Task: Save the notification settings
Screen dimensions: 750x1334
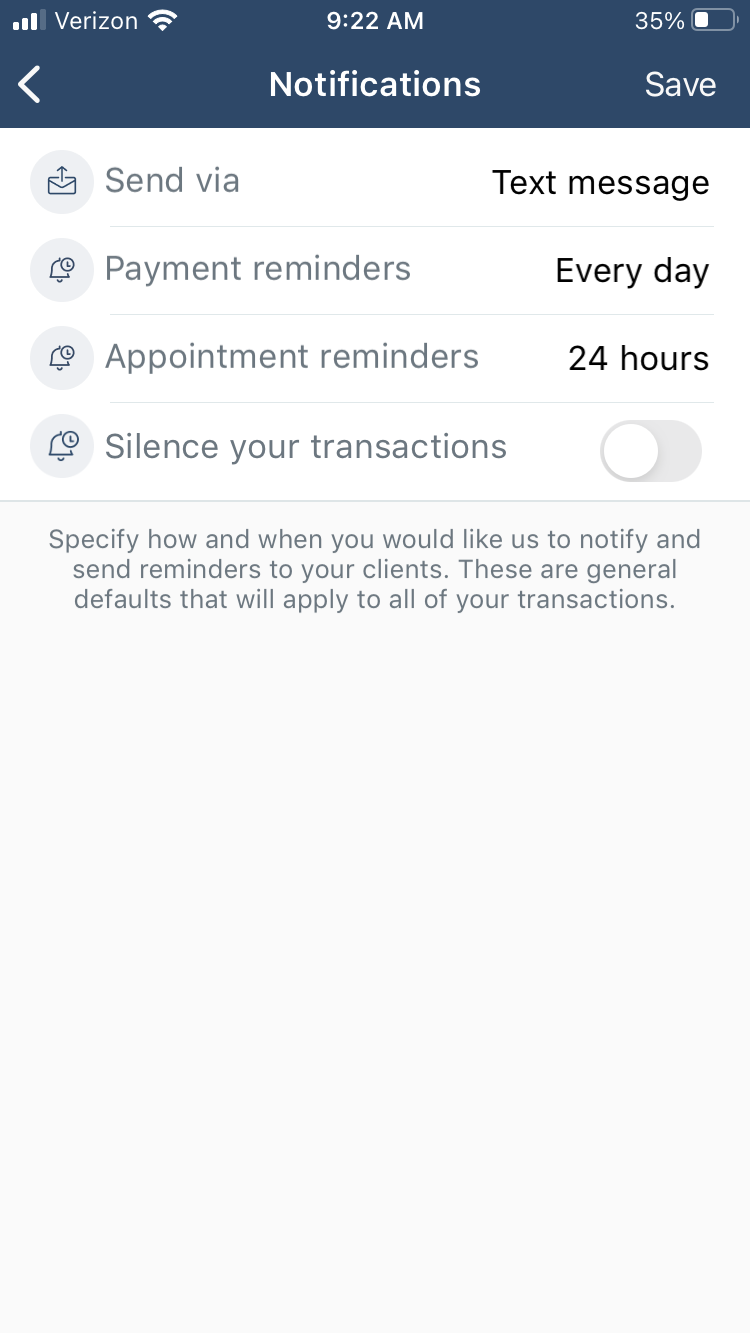Action: (x=680, y=85)
